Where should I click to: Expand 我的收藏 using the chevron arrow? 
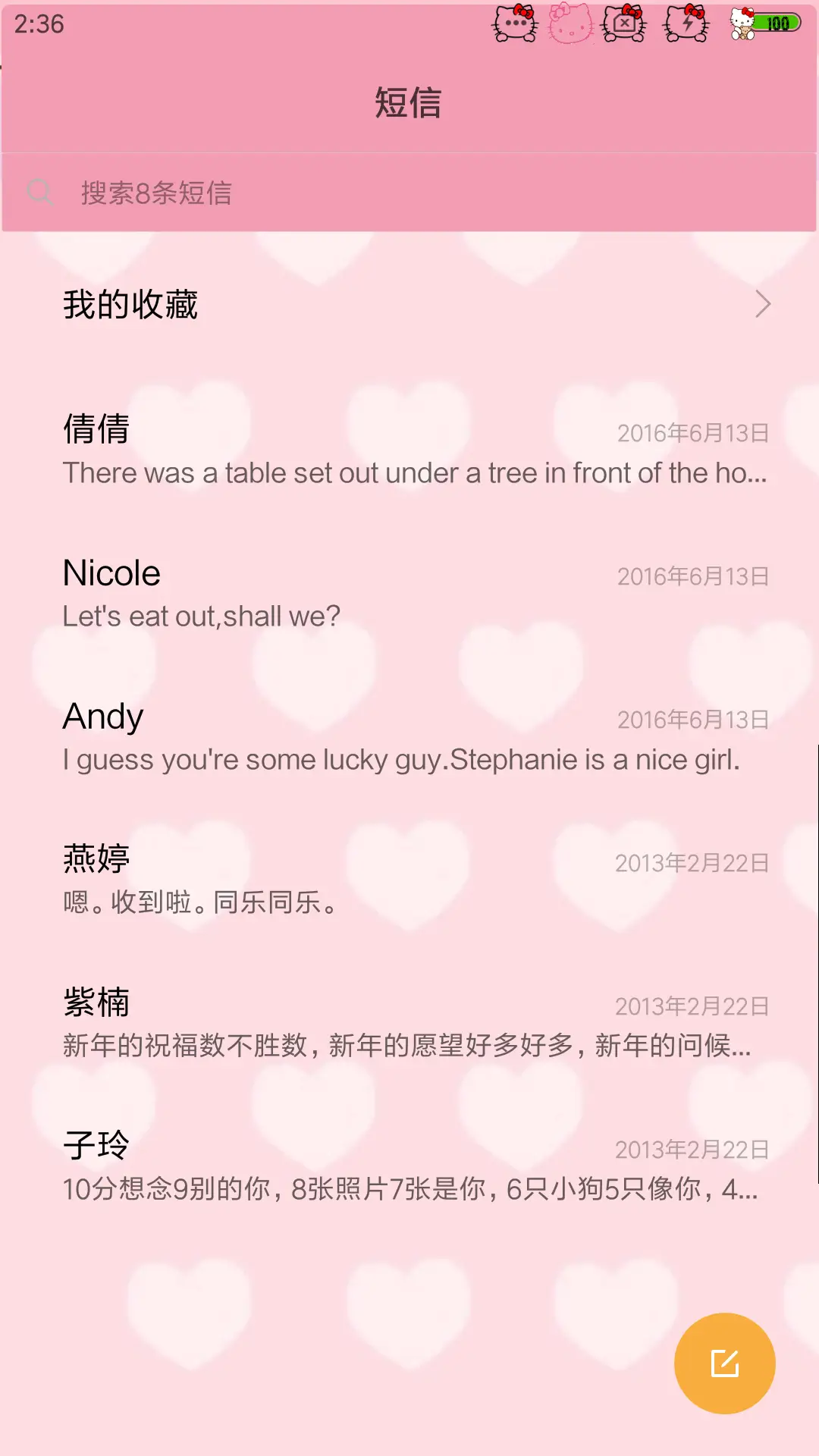(764, 304)
